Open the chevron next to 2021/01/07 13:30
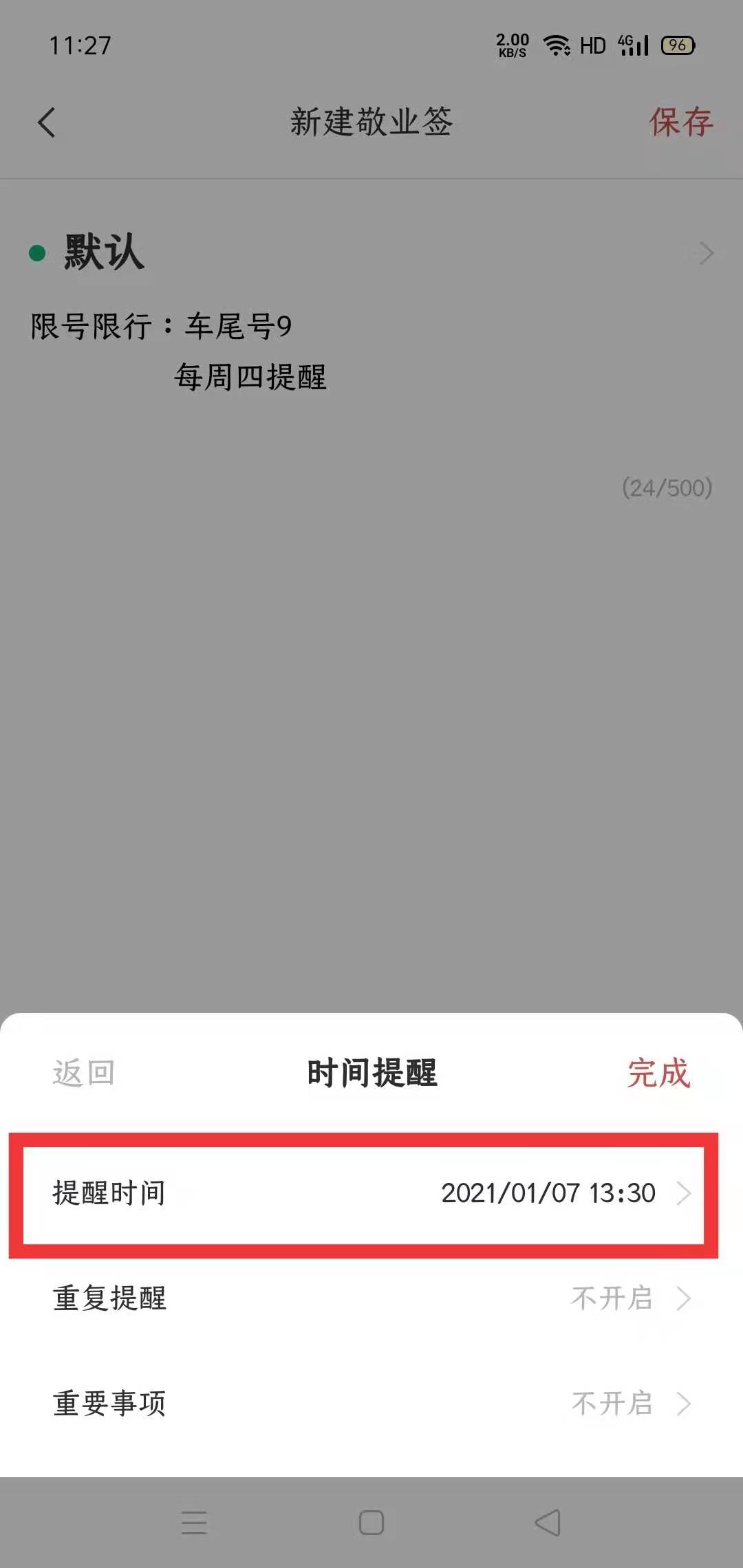743x1568 pixels. tap(683, 1193)
